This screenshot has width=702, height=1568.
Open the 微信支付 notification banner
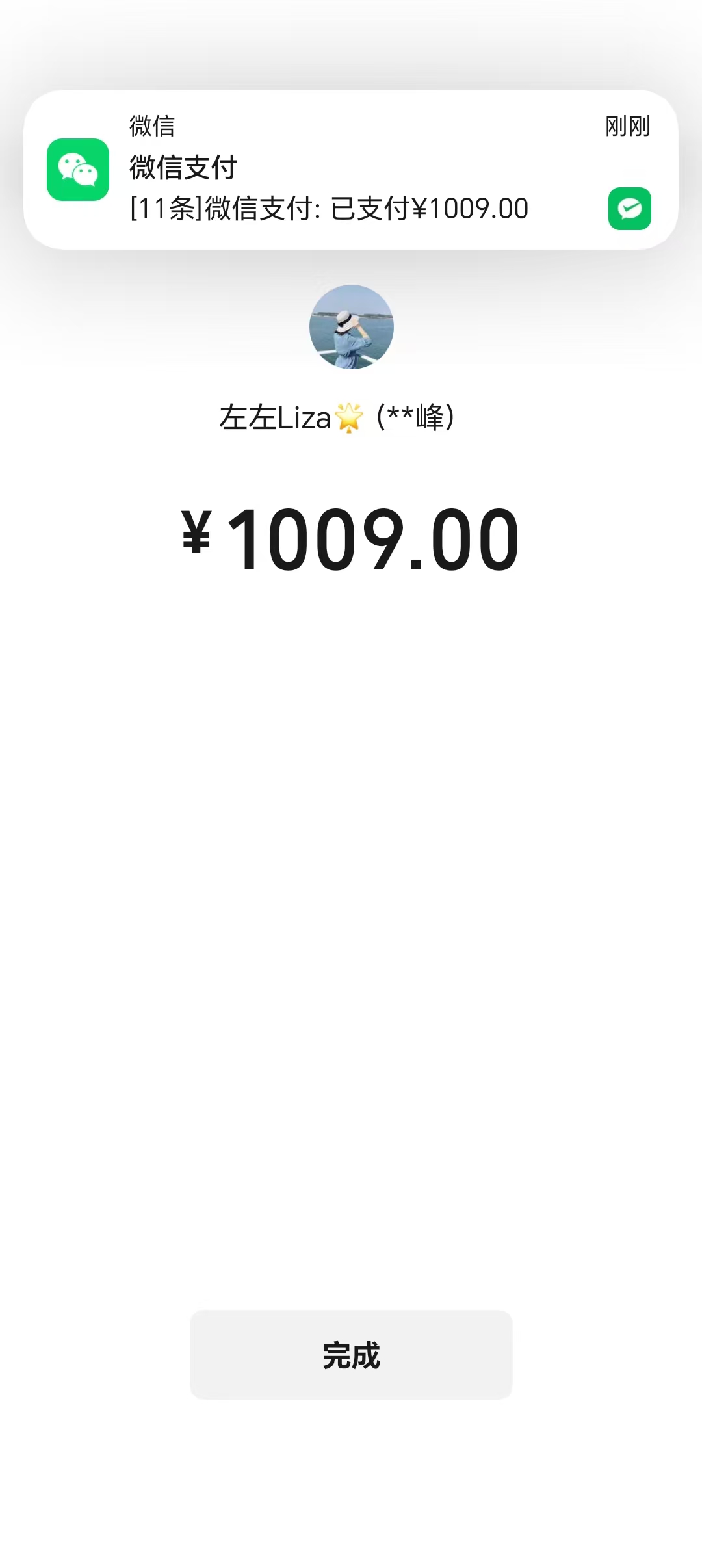click(x=351, y=170)
